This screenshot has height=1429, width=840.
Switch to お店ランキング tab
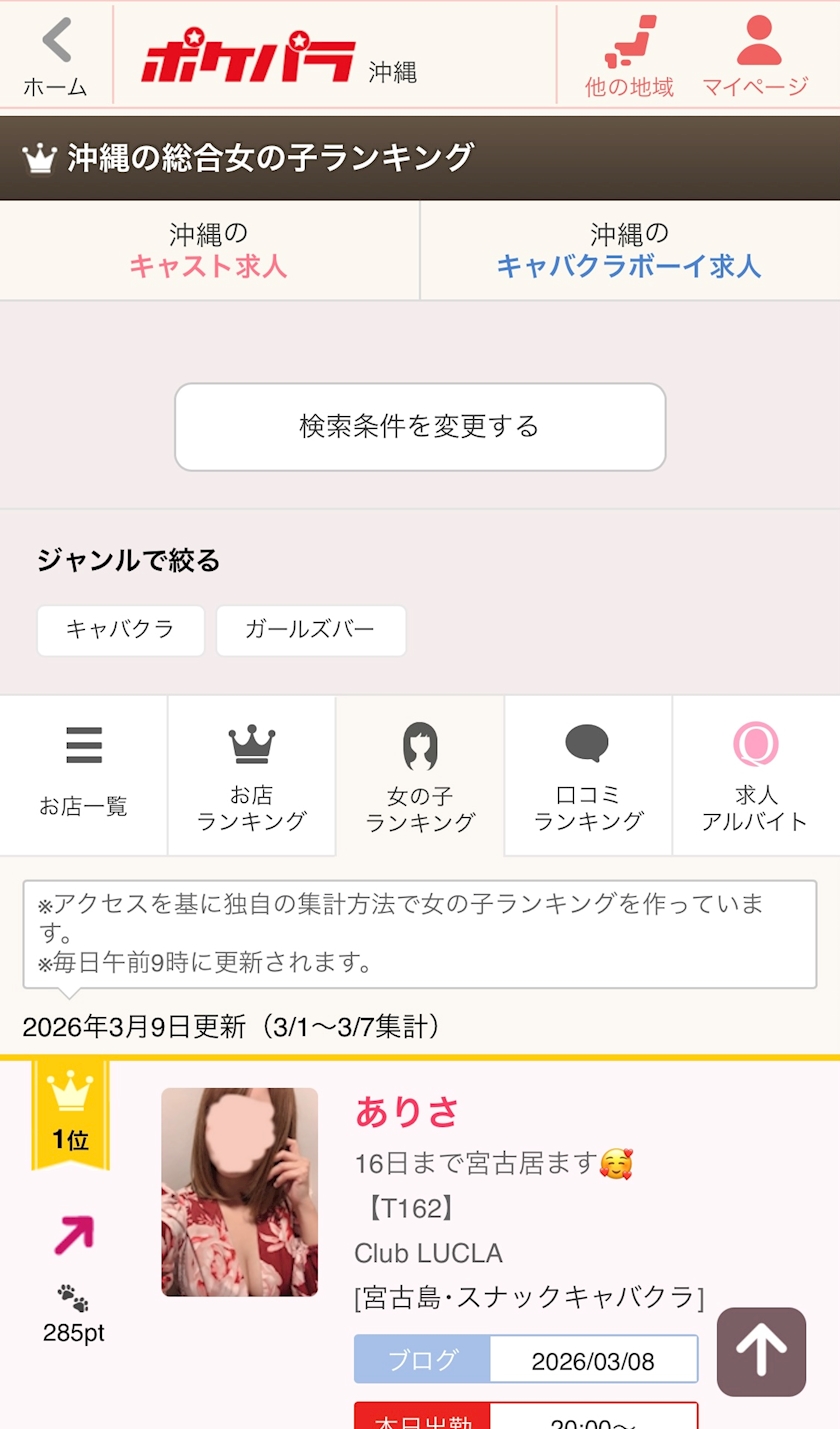[x=252, y=775]
